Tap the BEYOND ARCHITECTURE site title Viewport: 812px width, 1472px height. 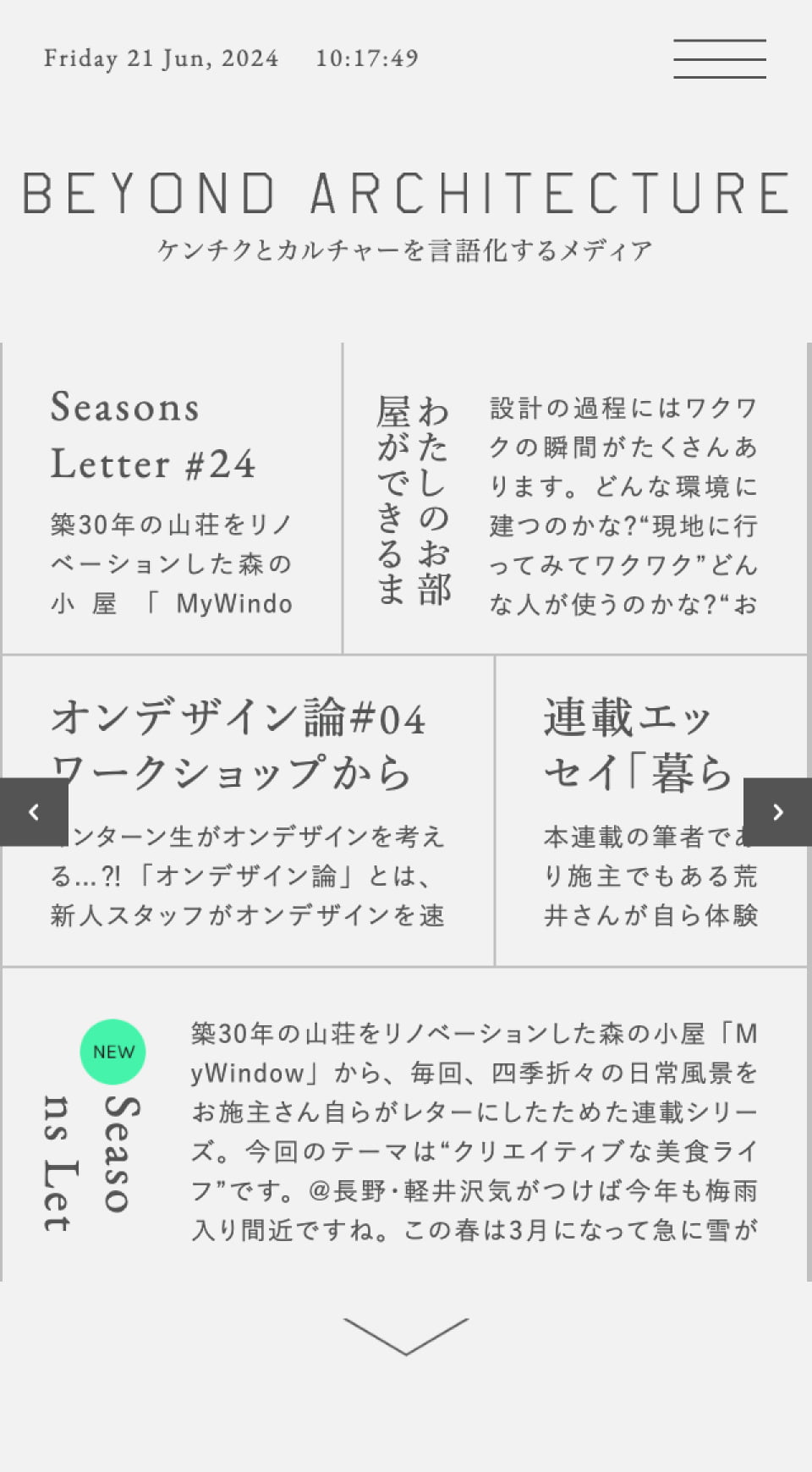pyautogui.click(x=406, y=193)
